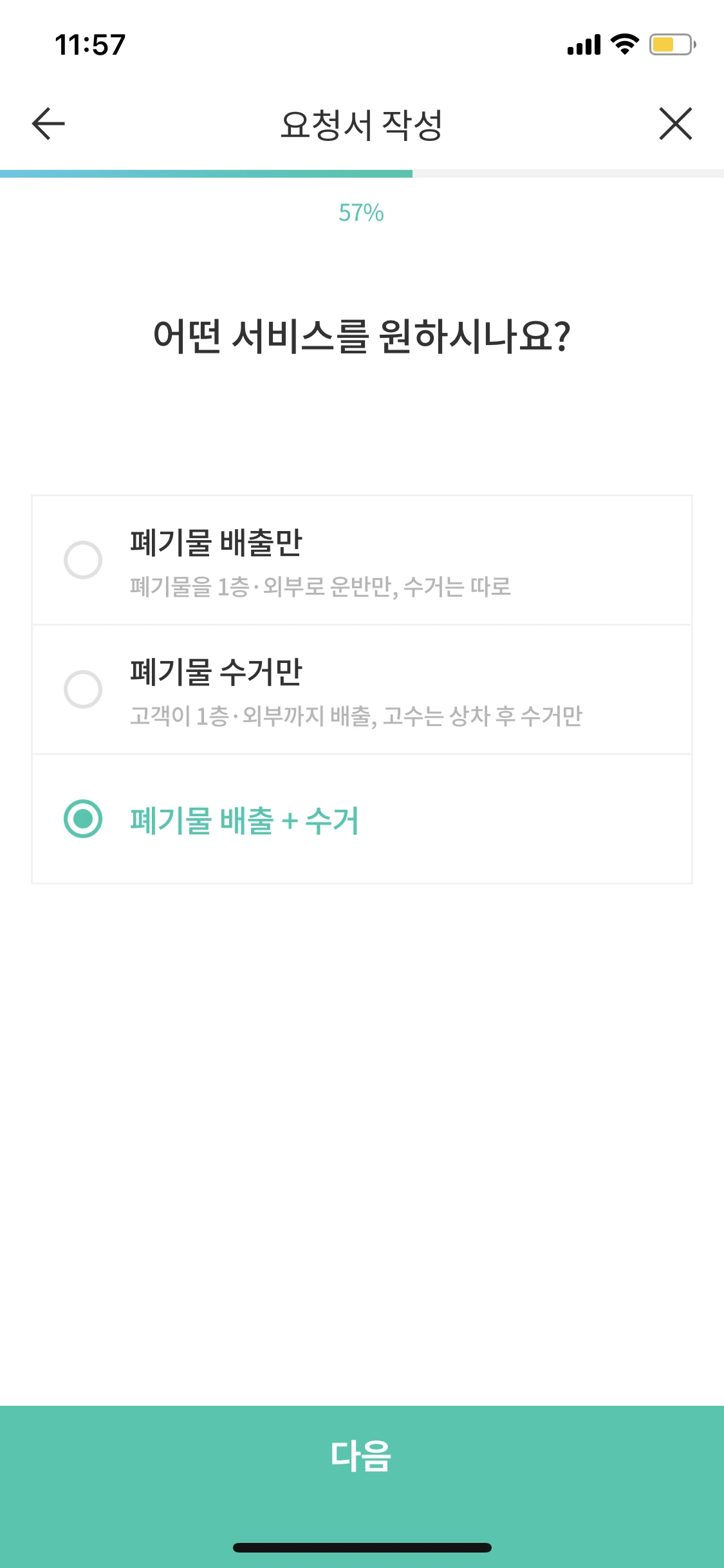Close the 요청서 작성 form with the X
Viewport: 724px width, 1568px height.
click(675, 124)
